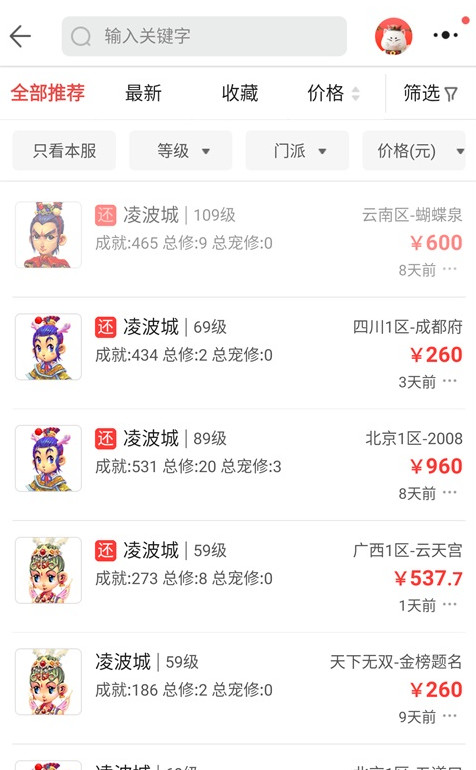Select the 只看本服 chip
Viewport: 476px width, 770px height.
pyautogui.click(x=64, y=151)
